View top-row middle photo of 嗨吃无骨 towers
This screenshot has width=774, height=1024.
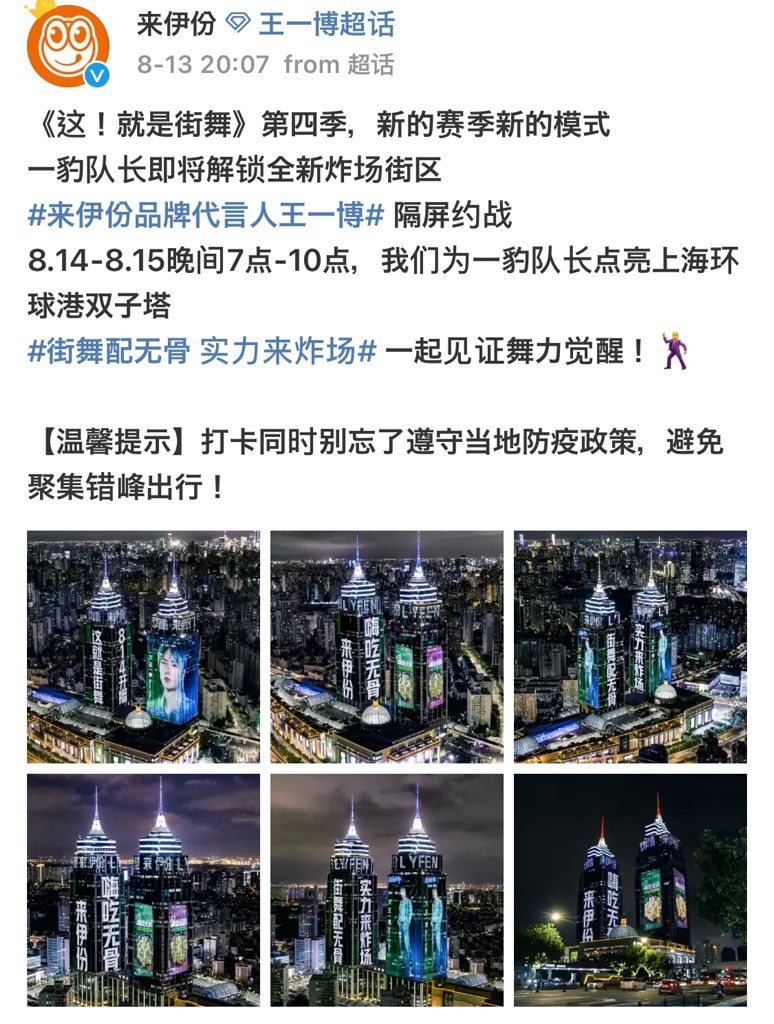(x=386, y=646)
